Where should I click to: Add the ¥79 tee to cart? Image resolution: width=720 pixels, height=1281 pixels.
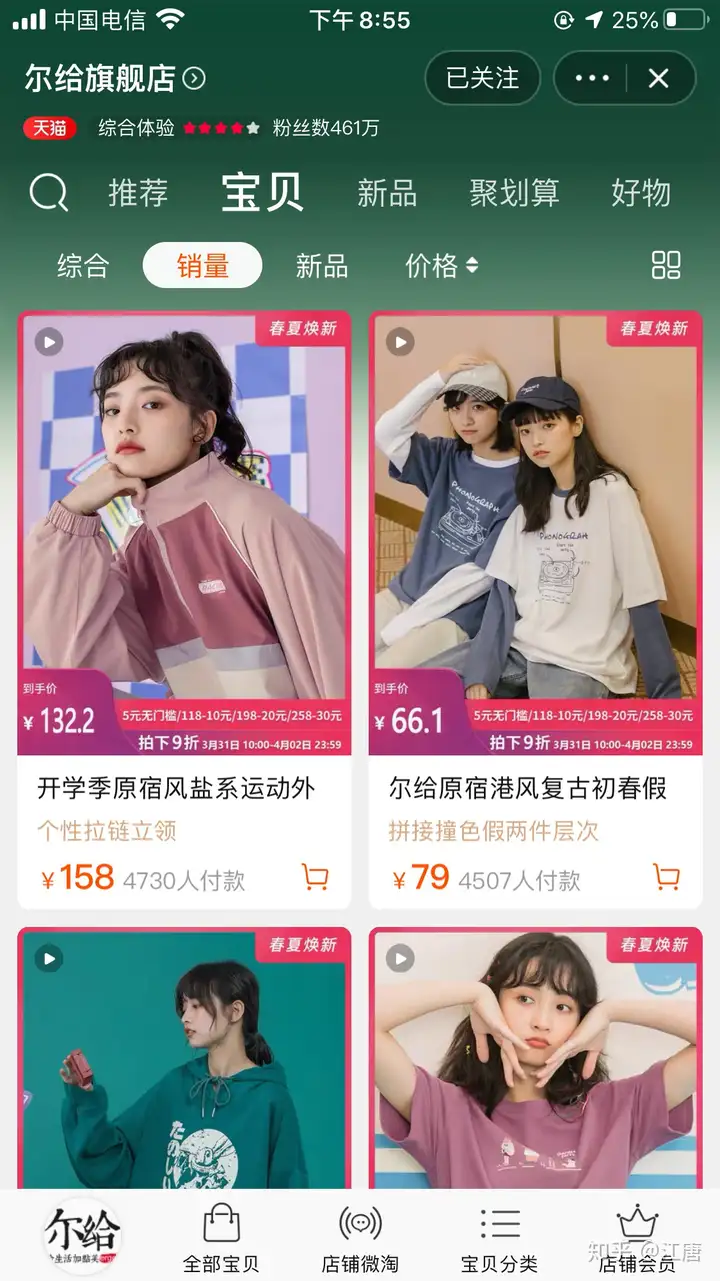[x=666, y=878]
